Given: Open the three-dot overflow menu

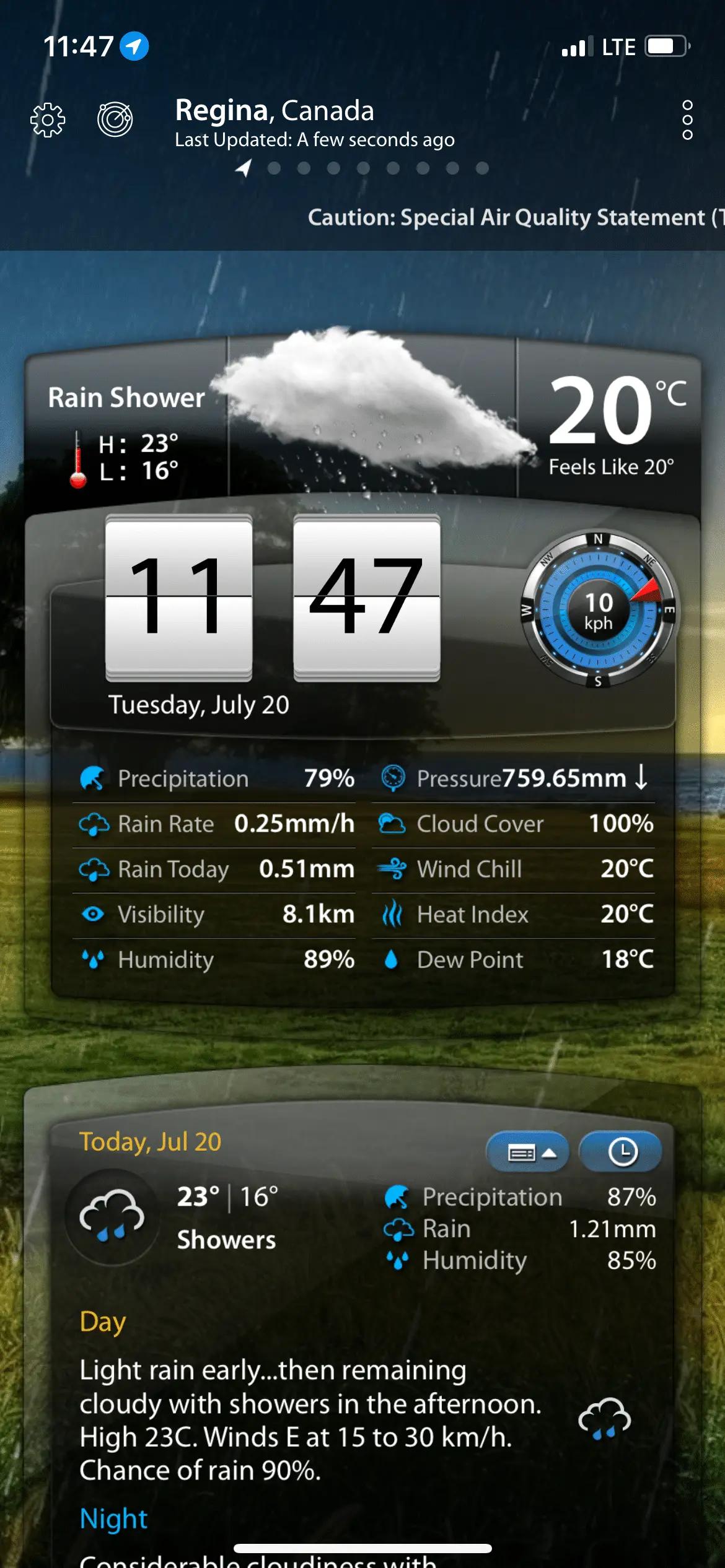Looking at the screenshot, I should (687, 120).
